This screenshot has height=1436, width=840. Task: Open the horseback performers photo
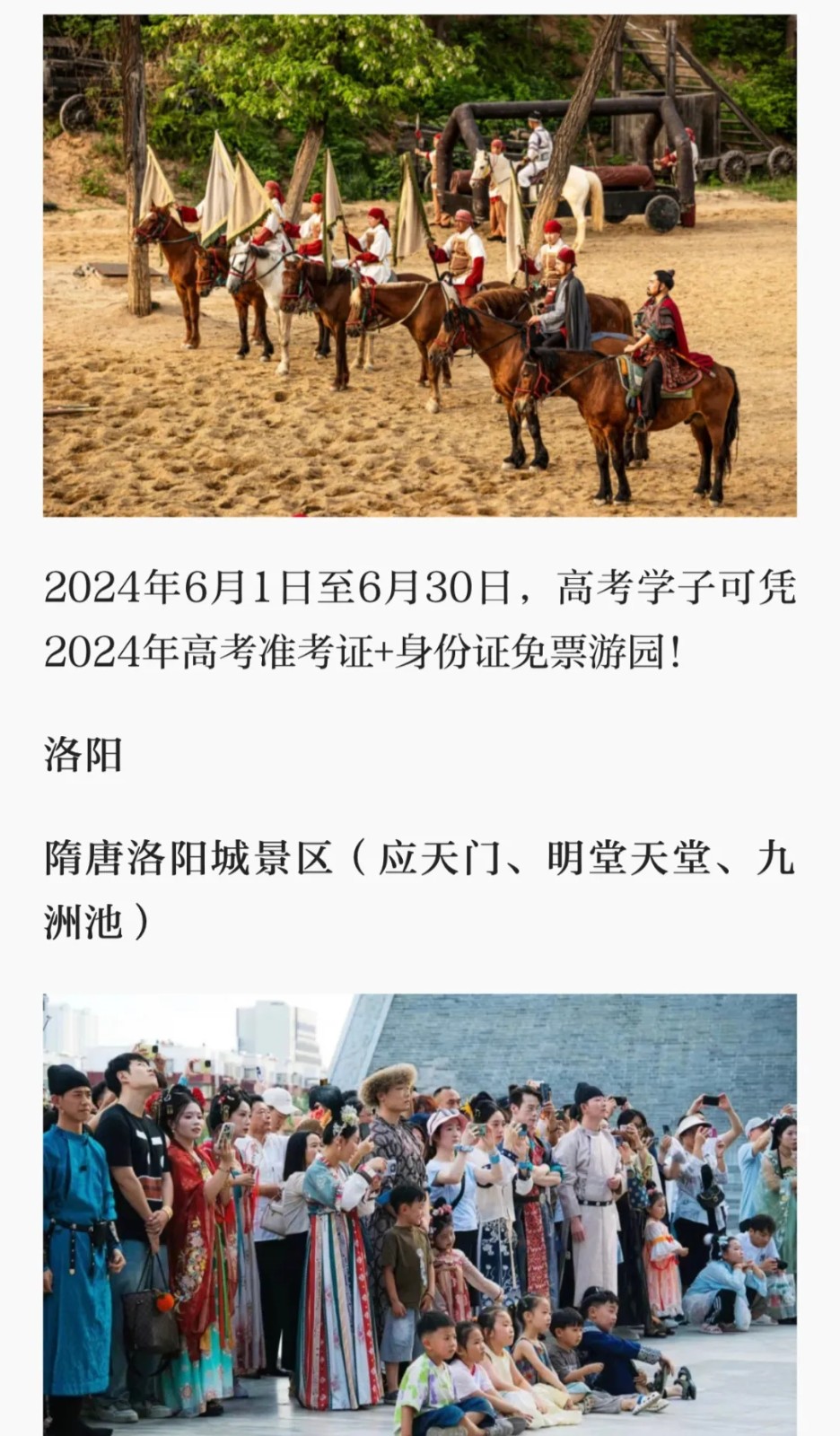coord(420,266)
